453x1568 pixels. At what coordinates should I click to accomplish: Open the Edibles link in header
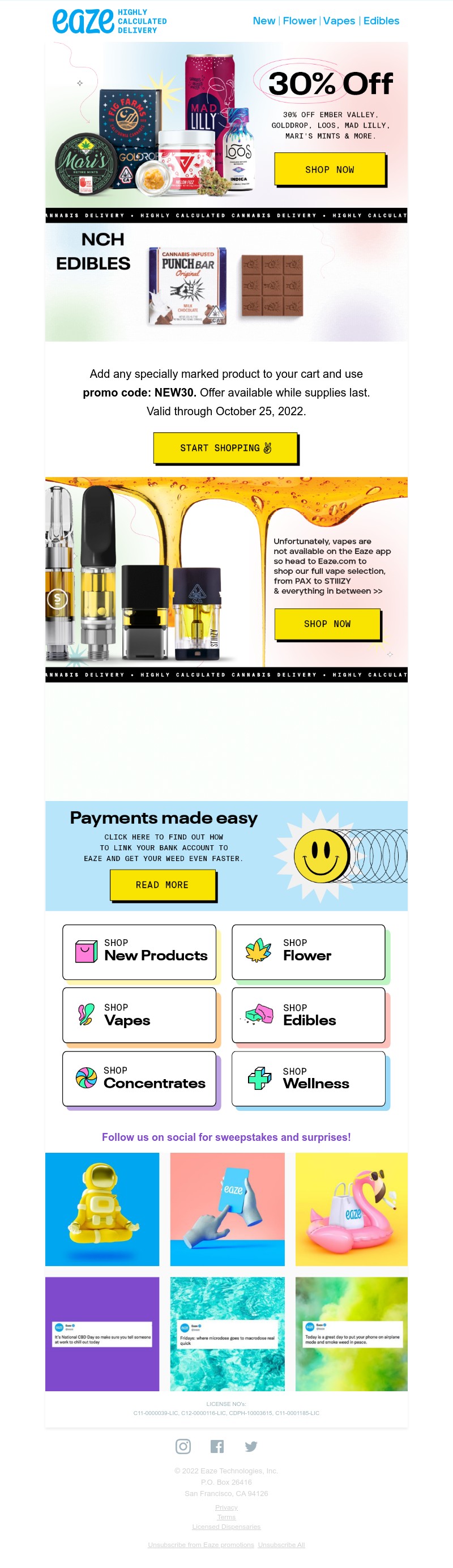[381, 21]
